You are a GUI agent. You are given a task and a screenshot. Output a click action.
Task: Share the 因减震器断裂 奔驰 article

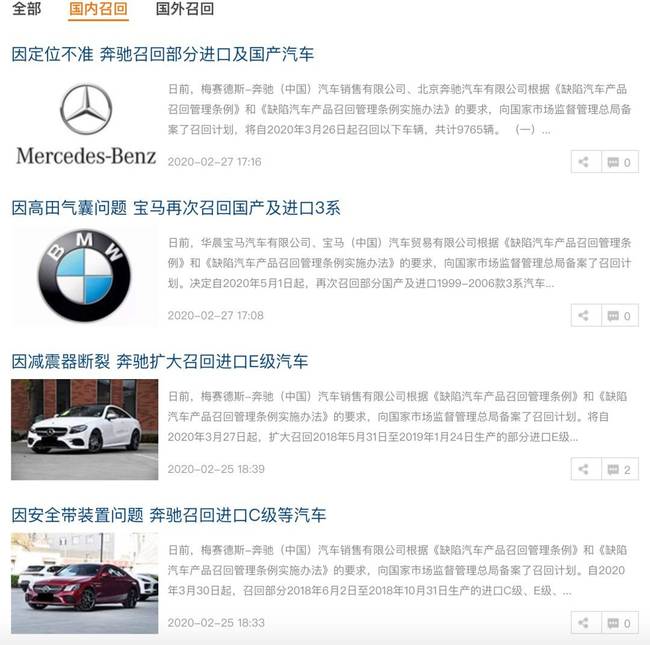pos(584,469)
